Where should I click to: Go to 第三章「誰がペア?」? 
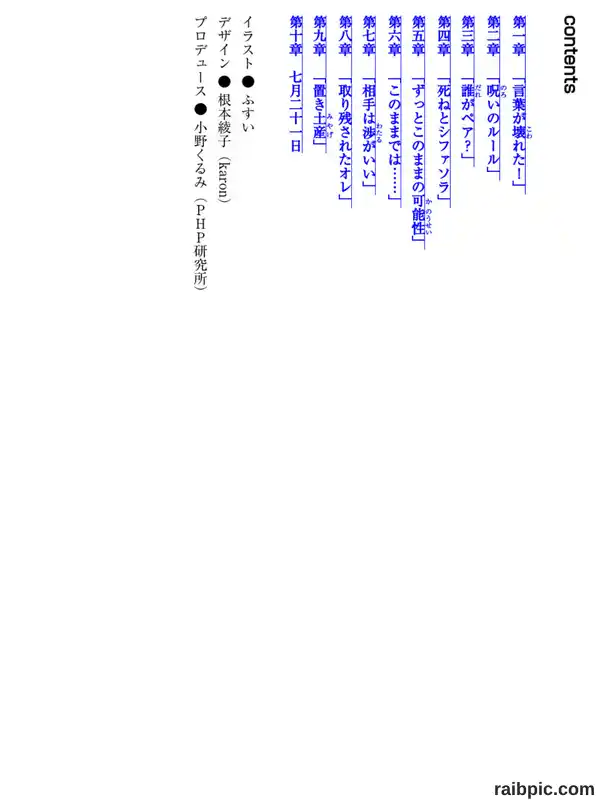[x=469, y=91]
